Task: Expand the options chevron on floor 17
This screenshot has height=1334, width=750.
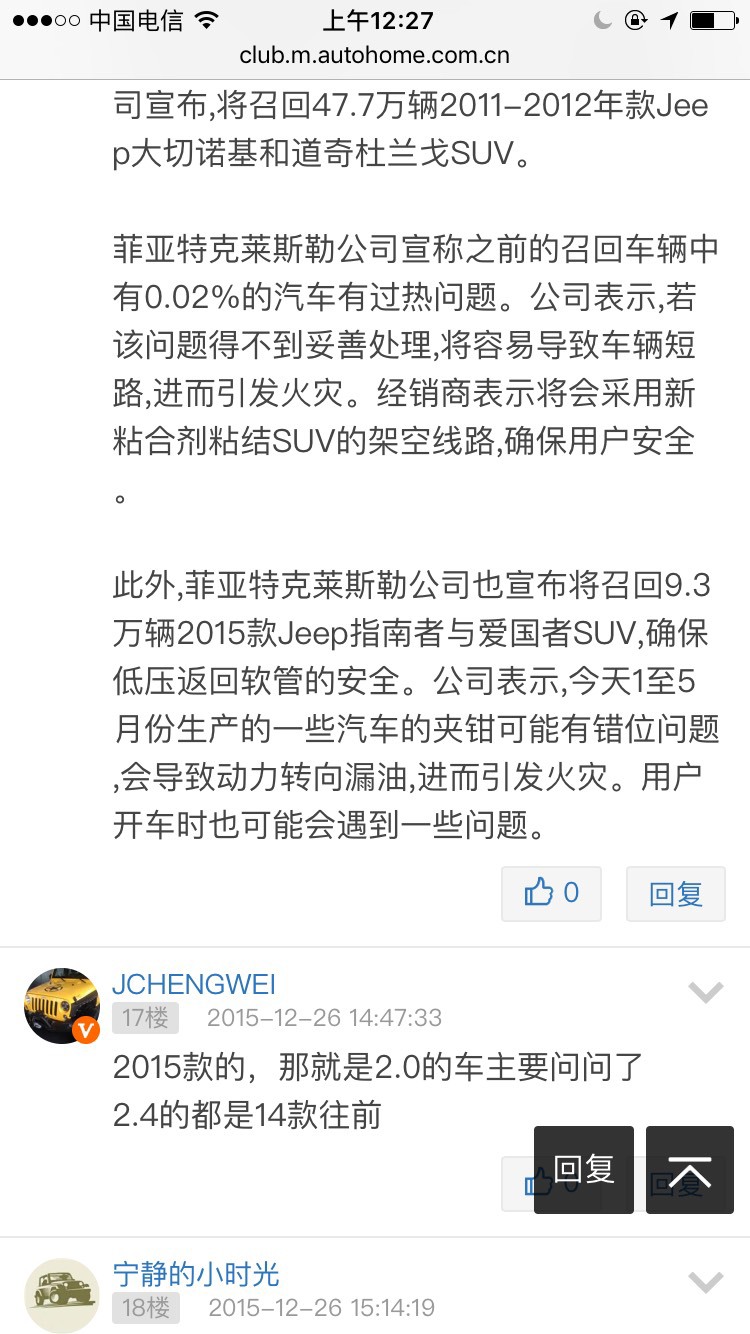Action: pos(706,993)
